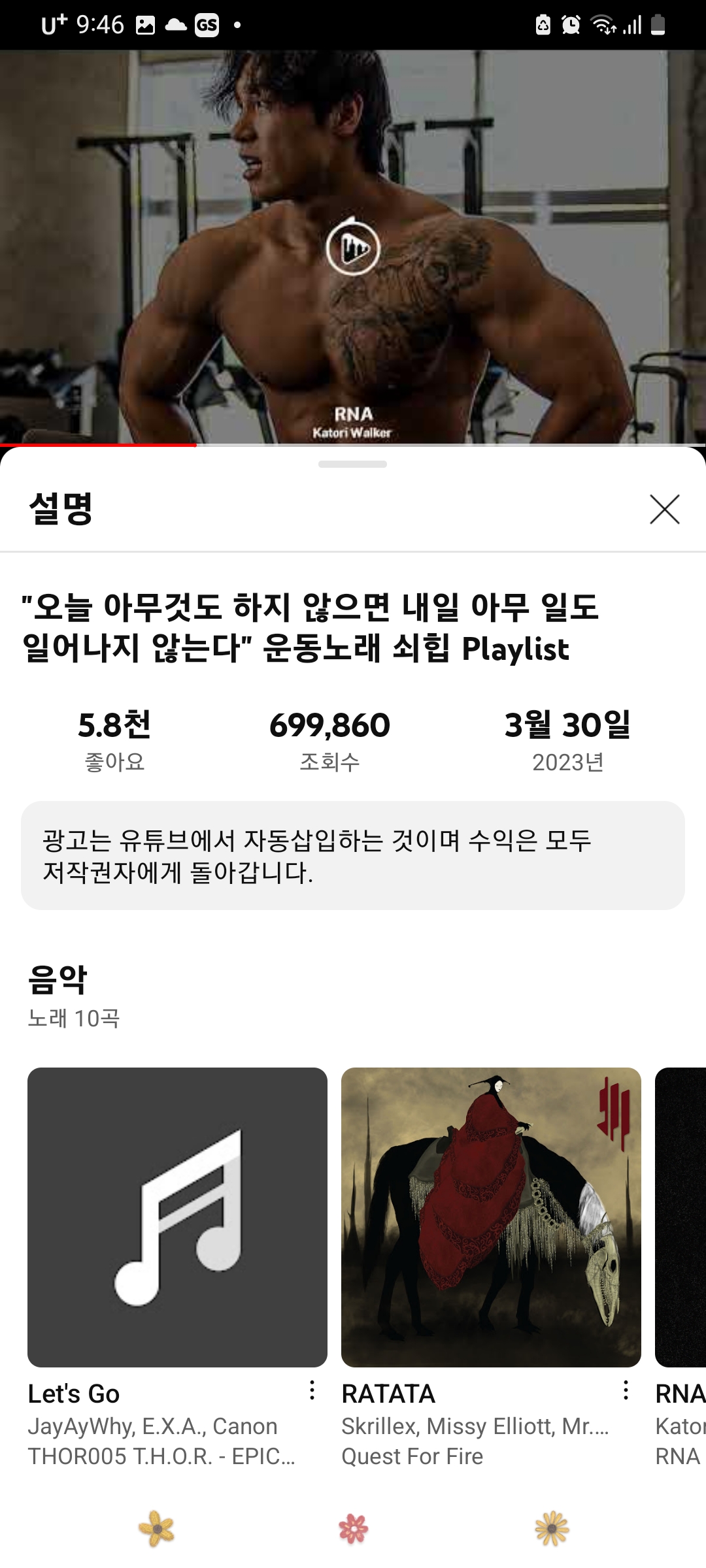The image size is (706, 1568).
Task: Tap the video player above the description
Action: 353,247
